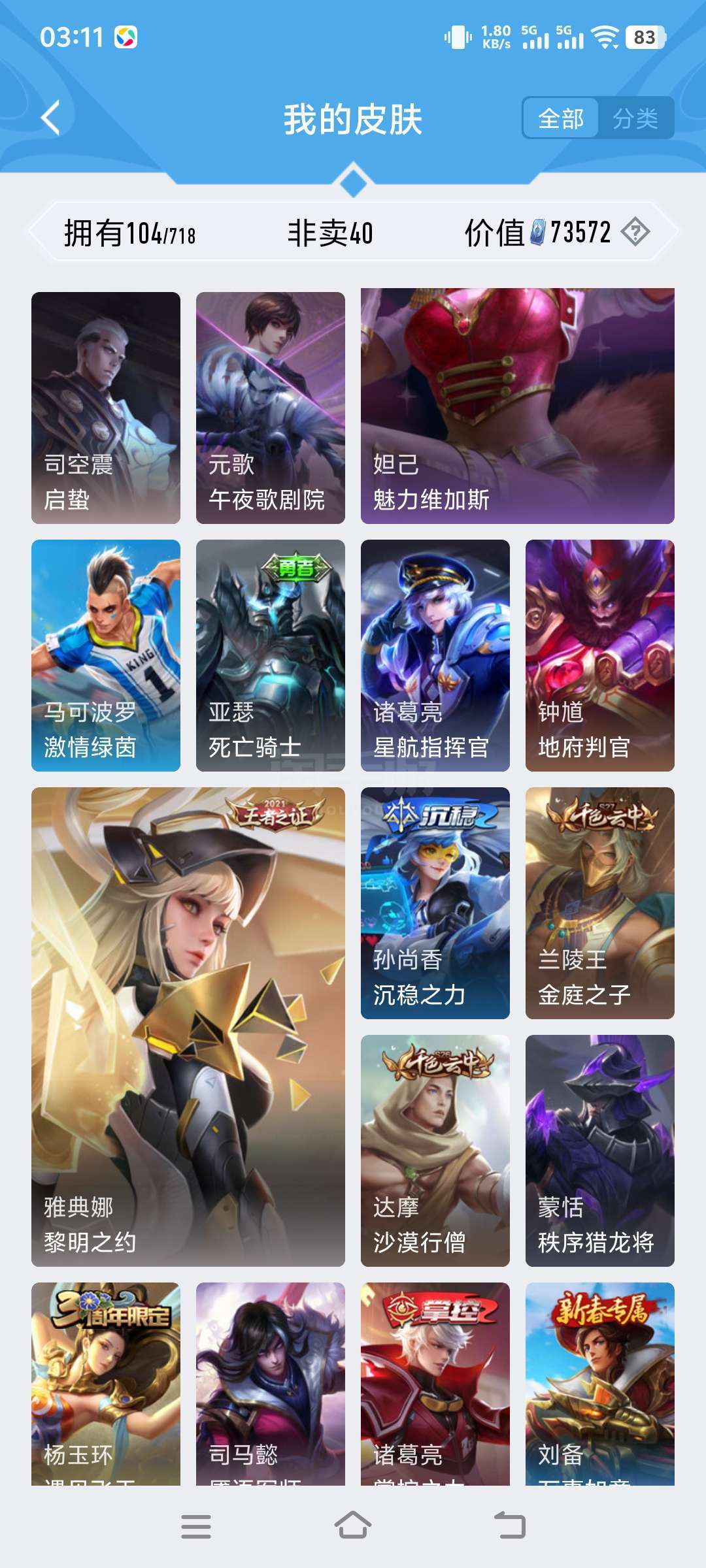Open 诸葛亮 星航指挥官 skin
The height and width of the screenshot is (1568, 706).
[x=435, y=655]
